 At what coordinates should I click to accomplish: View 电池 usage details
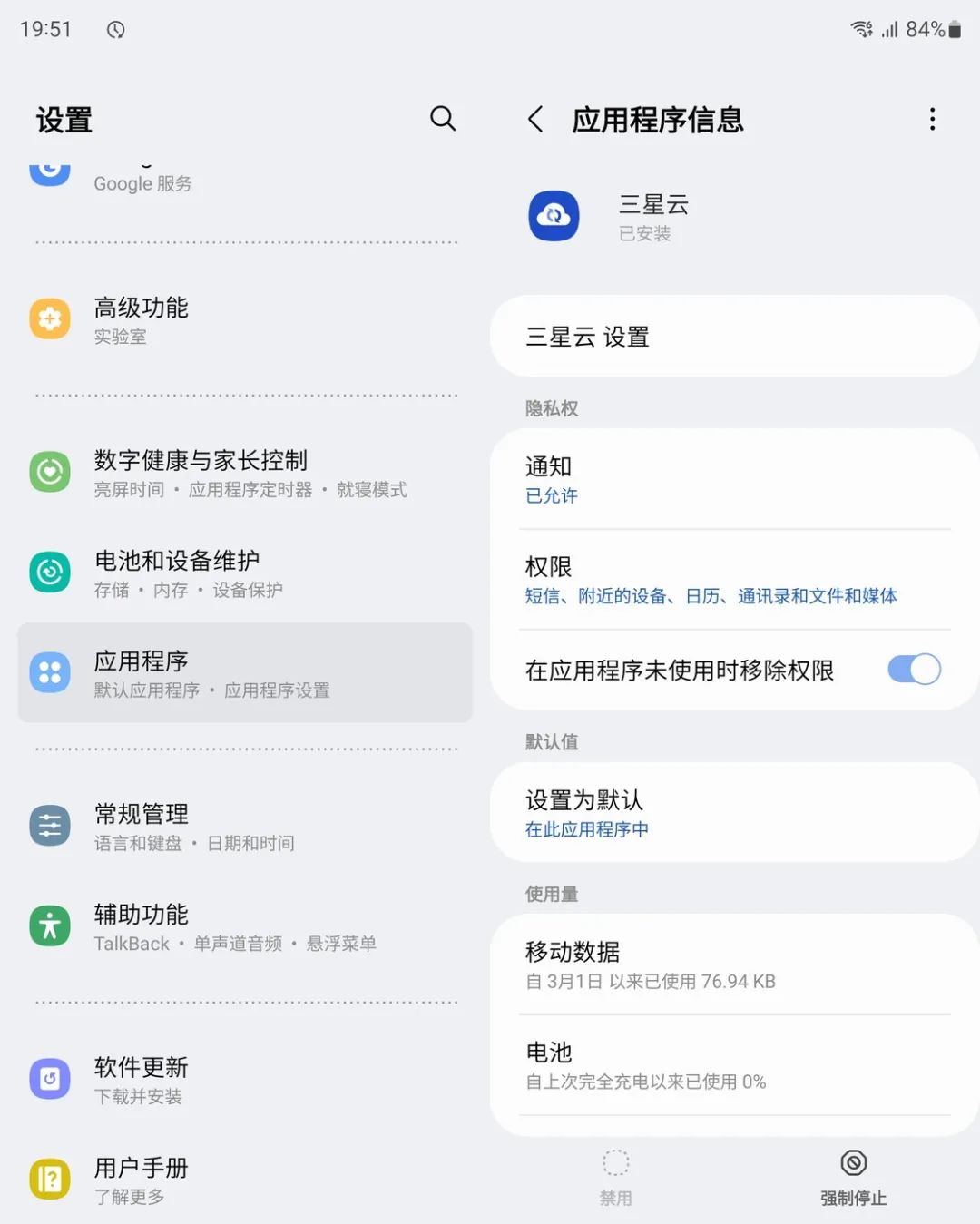pyautogui.click(x=733, y=1065)
